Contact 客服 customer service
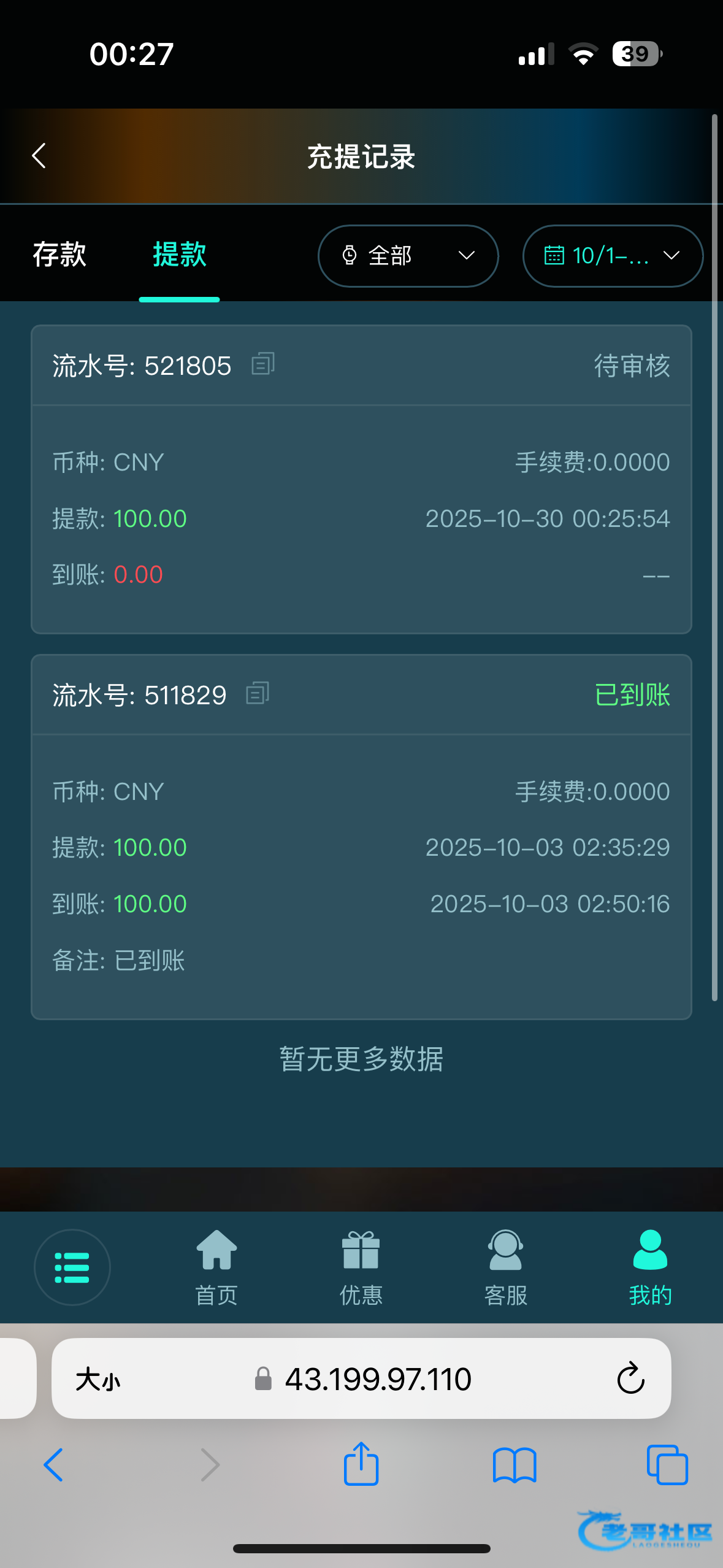 click(x=505, y=1267)
